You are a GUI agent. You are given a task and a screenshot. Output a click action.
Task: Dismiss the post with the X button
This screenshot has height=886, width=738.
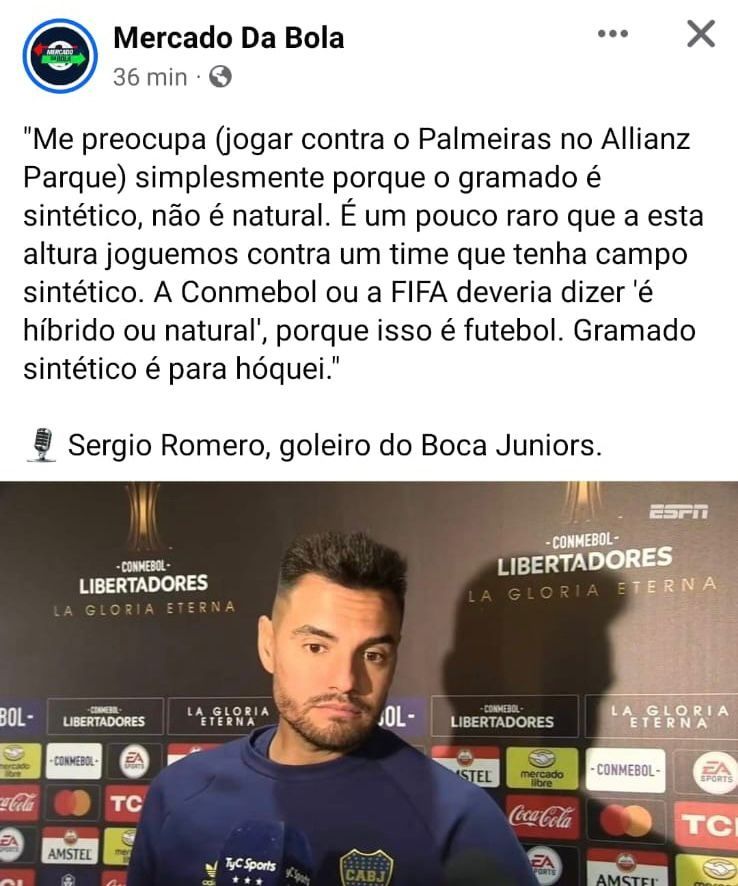click(701, 34)
